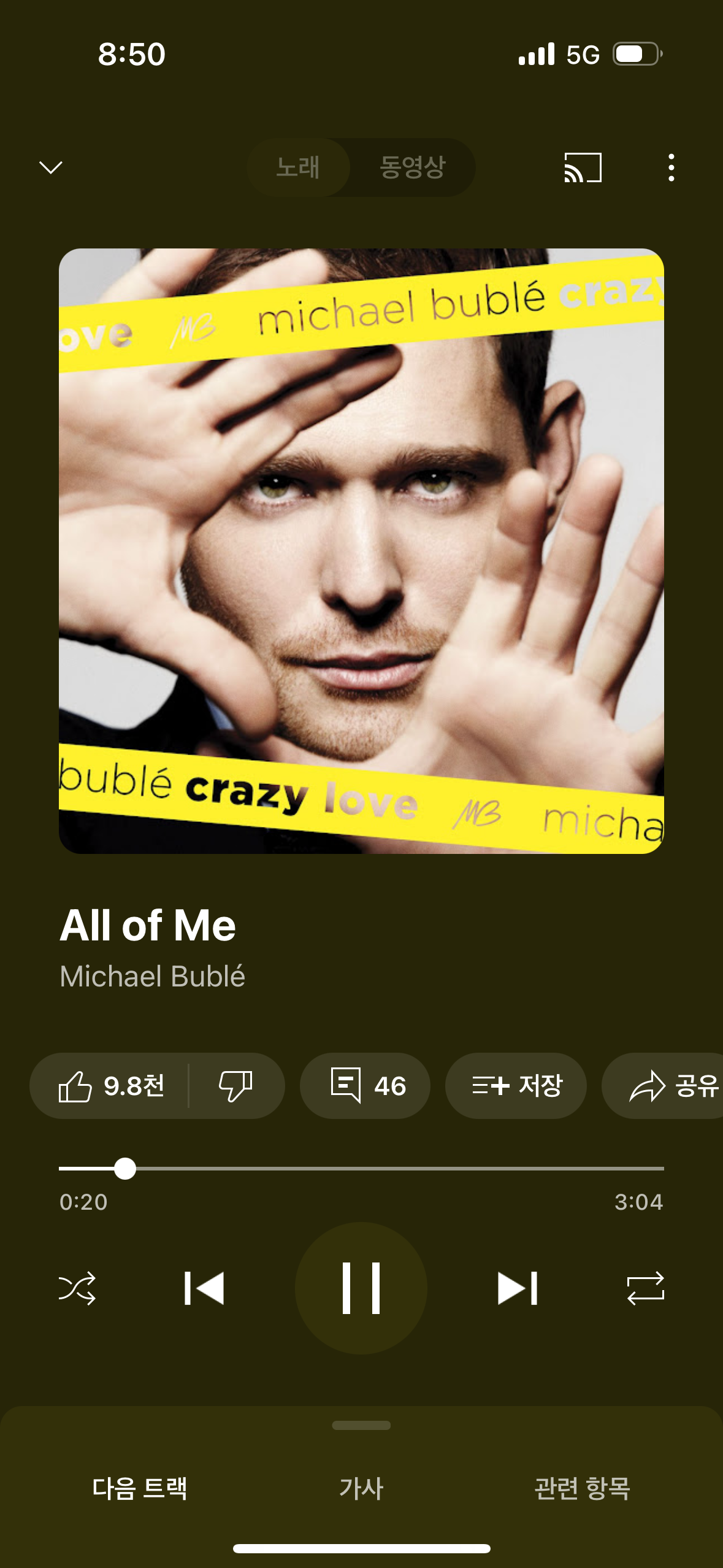Screen dimensions: 723x1568
Task: Open the three-dot overflow menu
Action: click(671, 167)
